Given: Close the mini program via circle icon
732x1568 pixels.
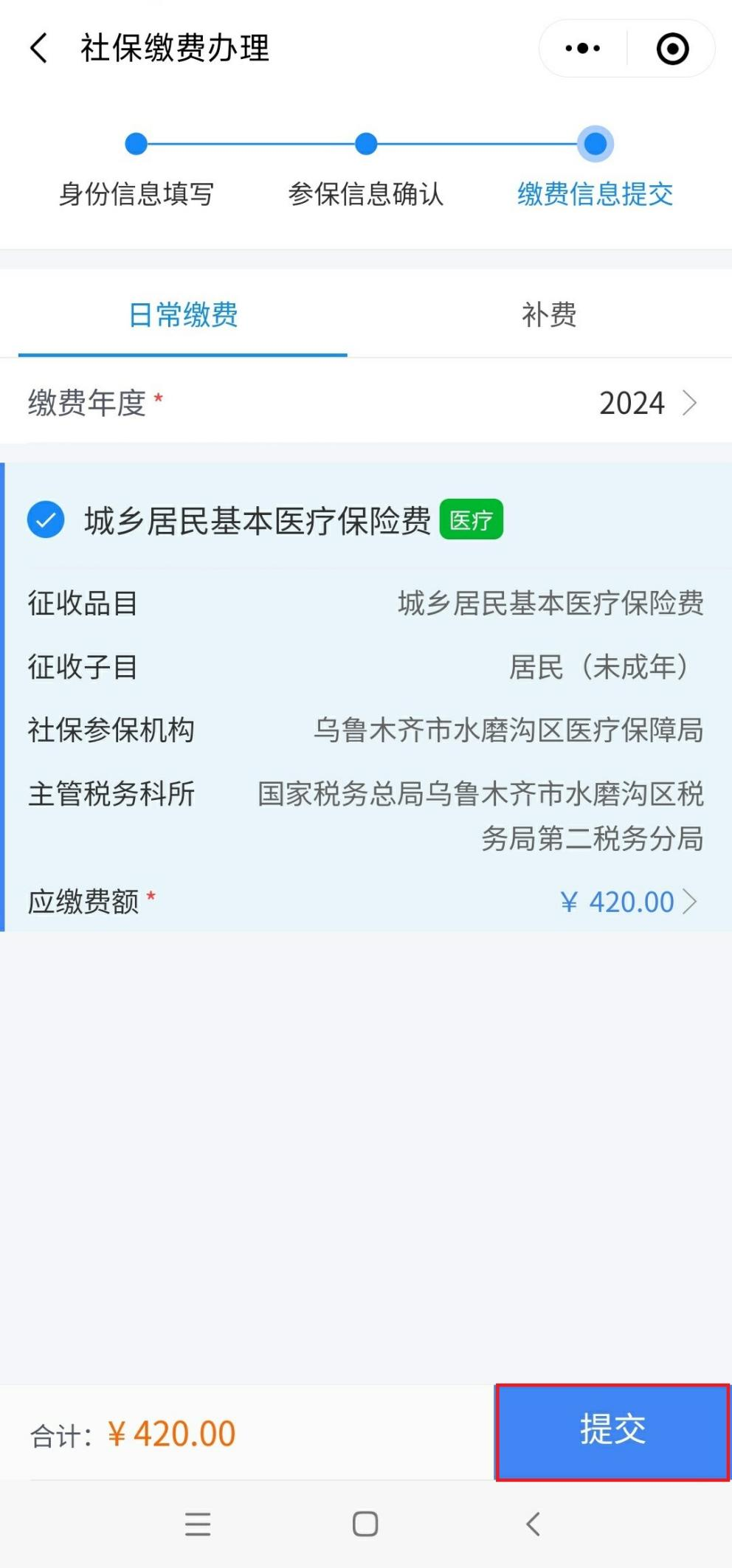Looking at the screenshot, I should [x=672, y=49].
